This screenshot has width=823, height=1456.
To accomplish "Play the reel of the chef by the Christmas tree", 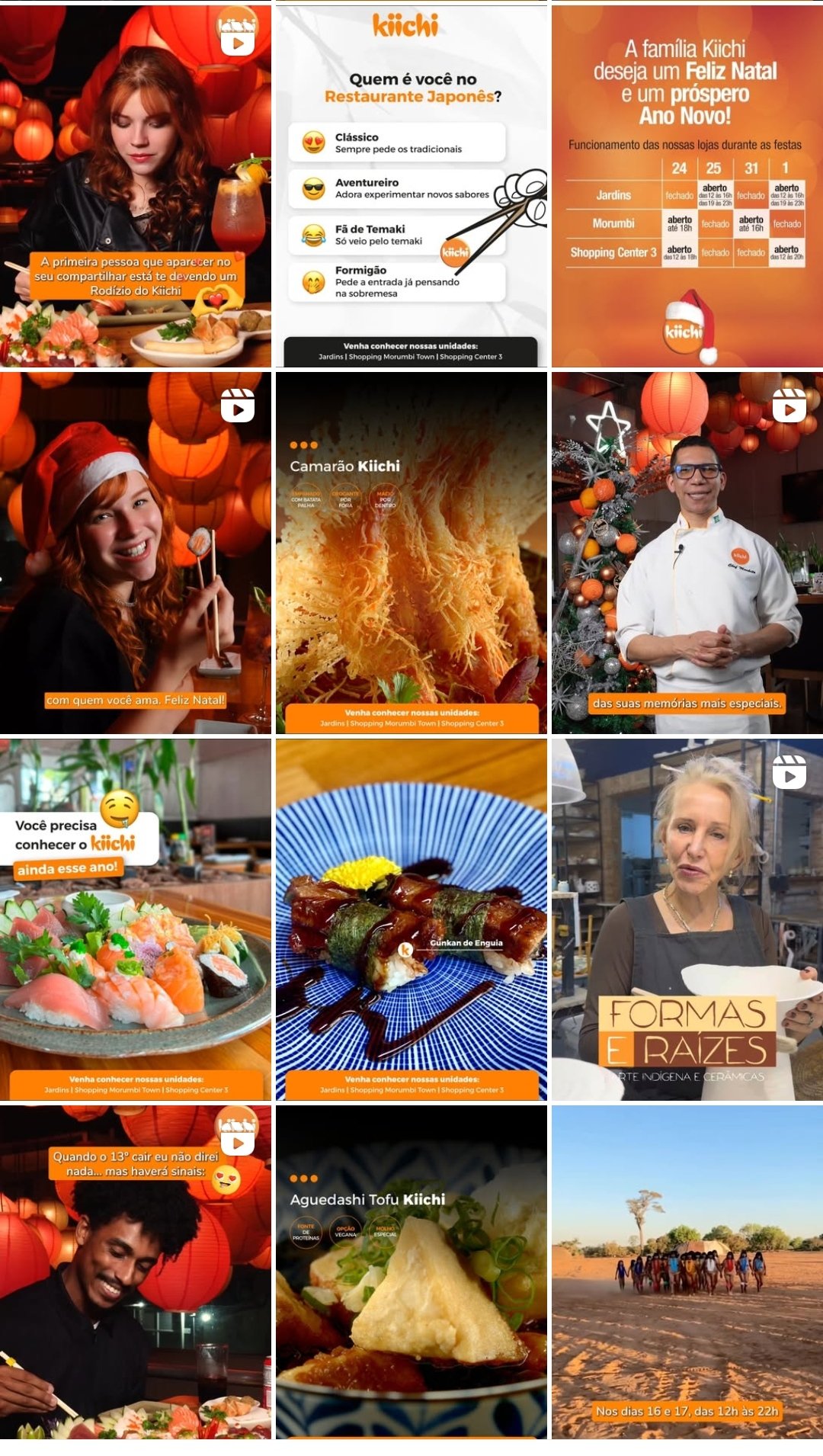I will (x=687, y=553).
